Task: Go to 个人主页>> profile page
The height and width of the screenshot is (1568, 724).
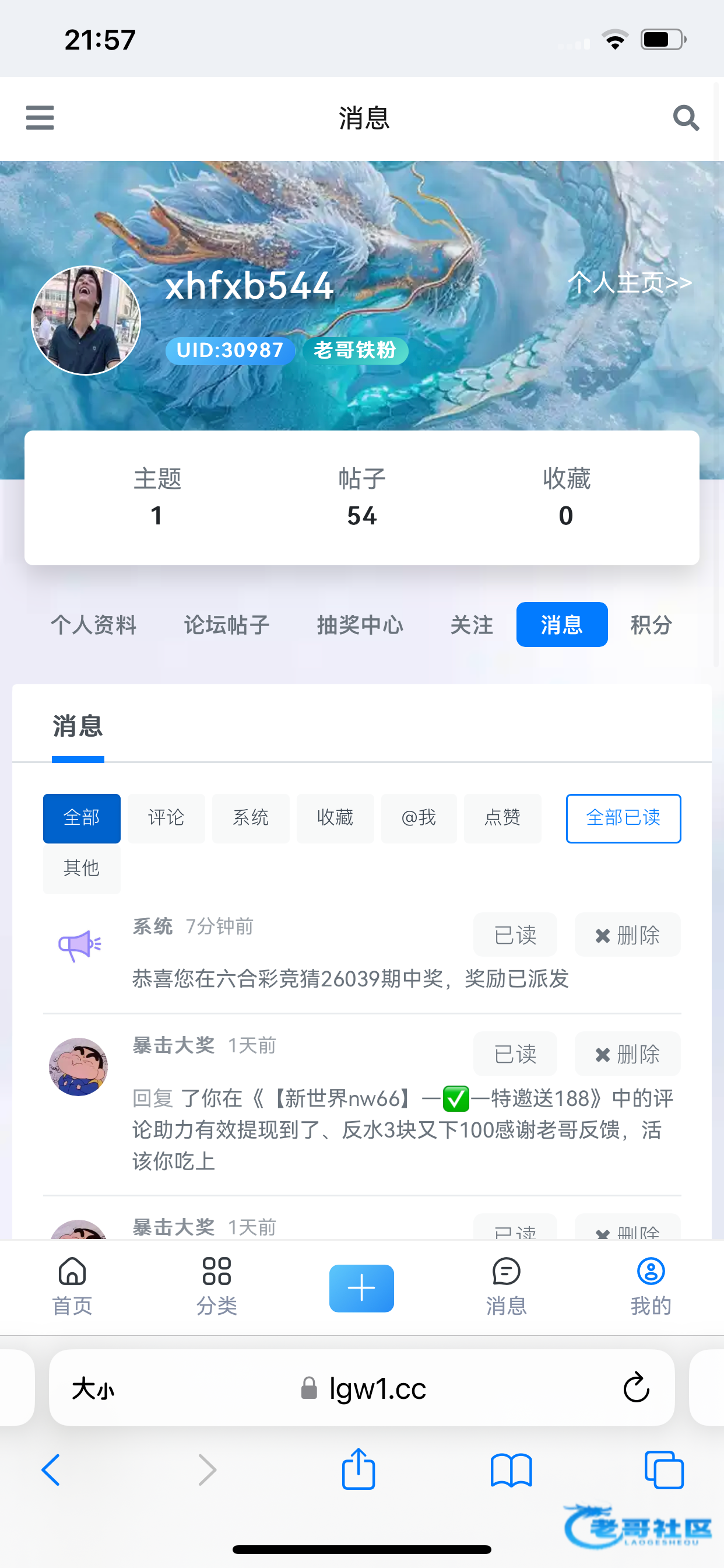Action: [630, 282]
